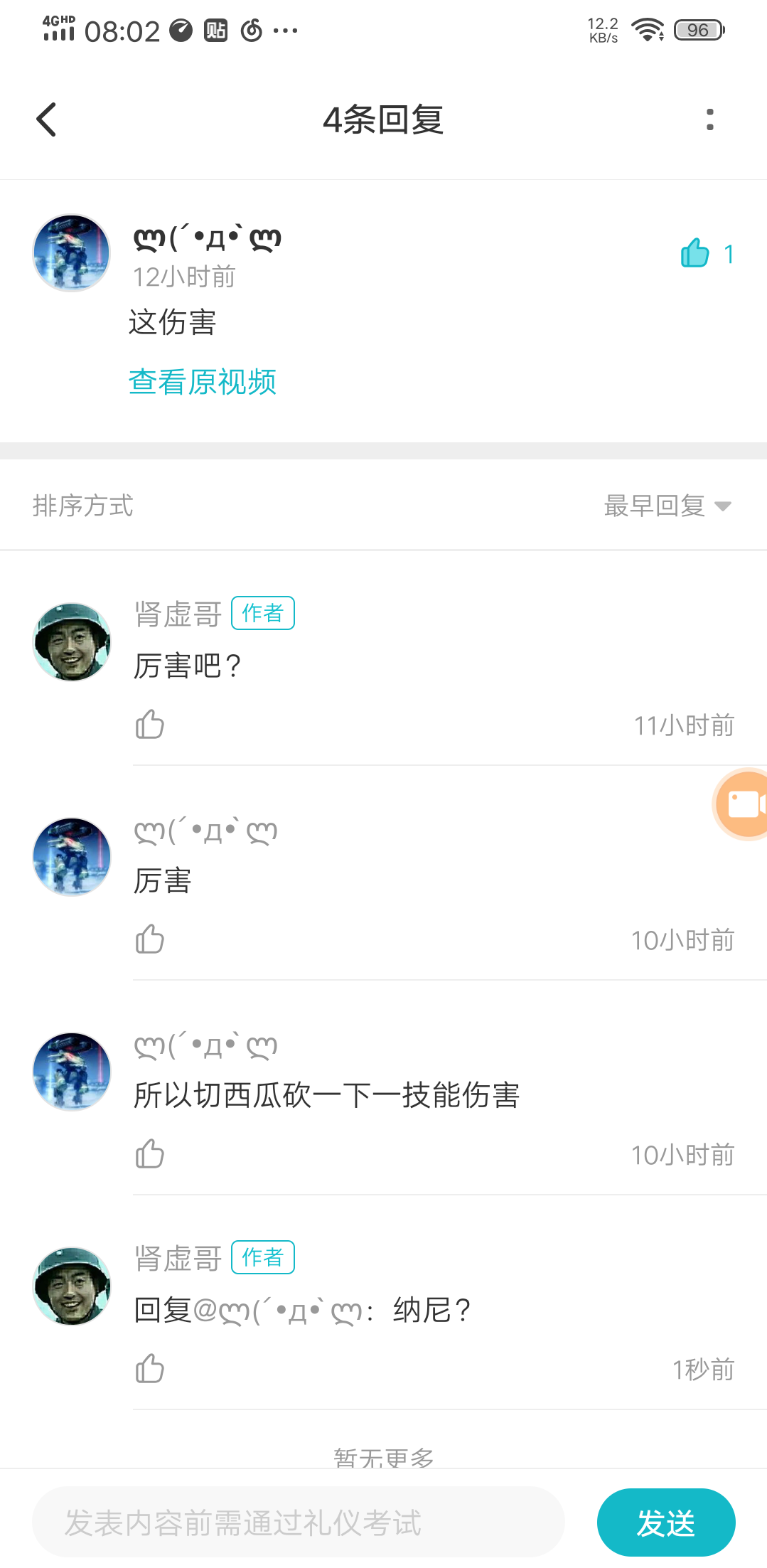Go back from the 4条回复 page
The width and height of the screenshot is (767, 1568).
tap(47, 119)
